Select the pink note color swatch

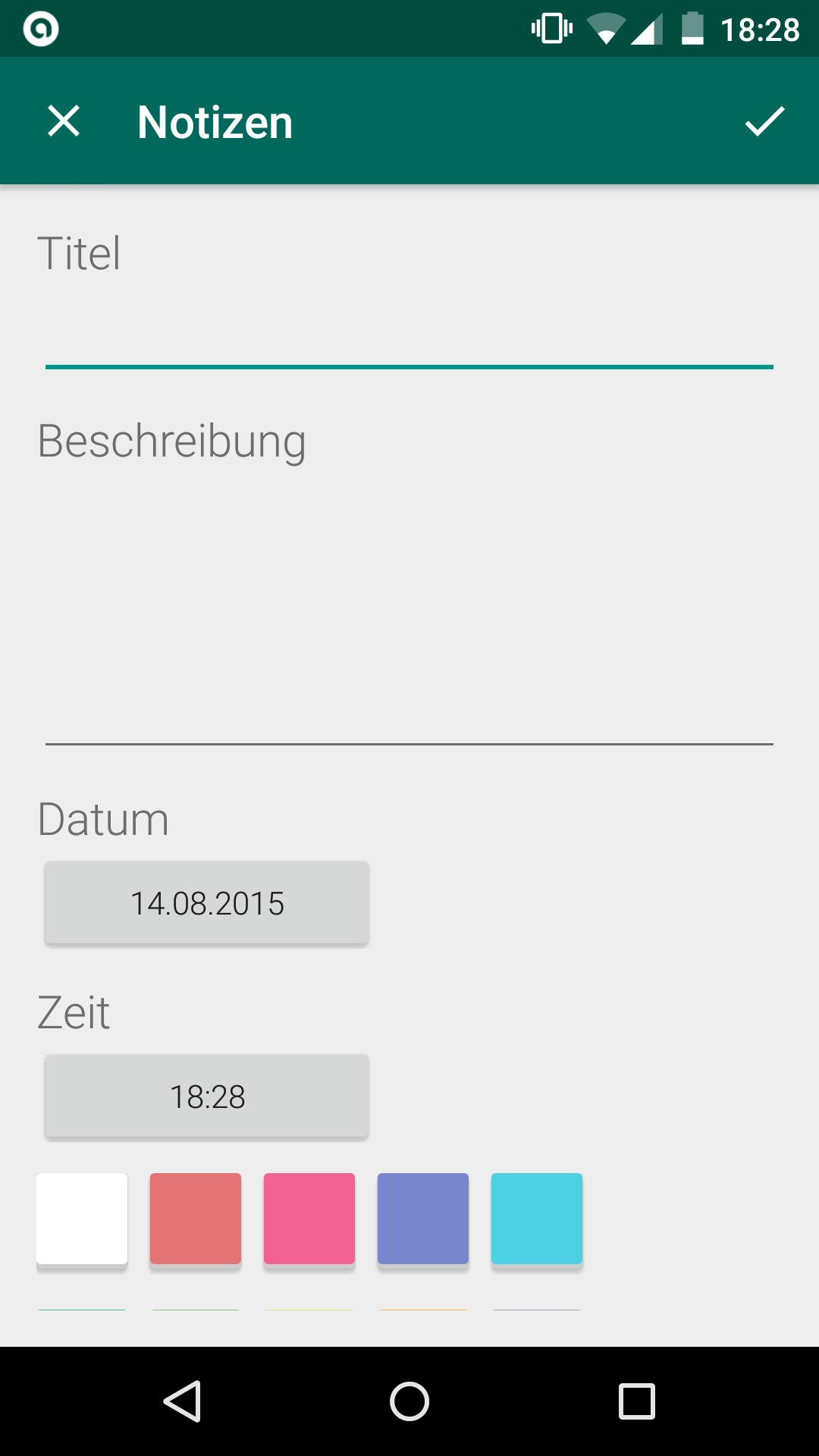[x=309, y=1219]
